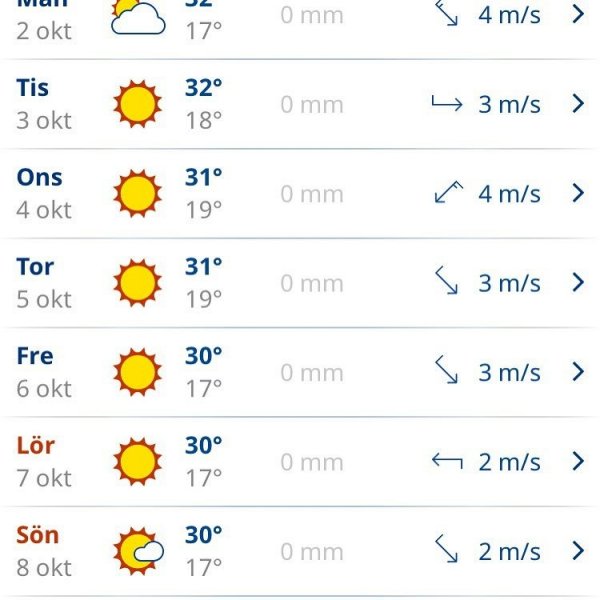Open Sön 8 okt forecast row

(x=300, y=551)
